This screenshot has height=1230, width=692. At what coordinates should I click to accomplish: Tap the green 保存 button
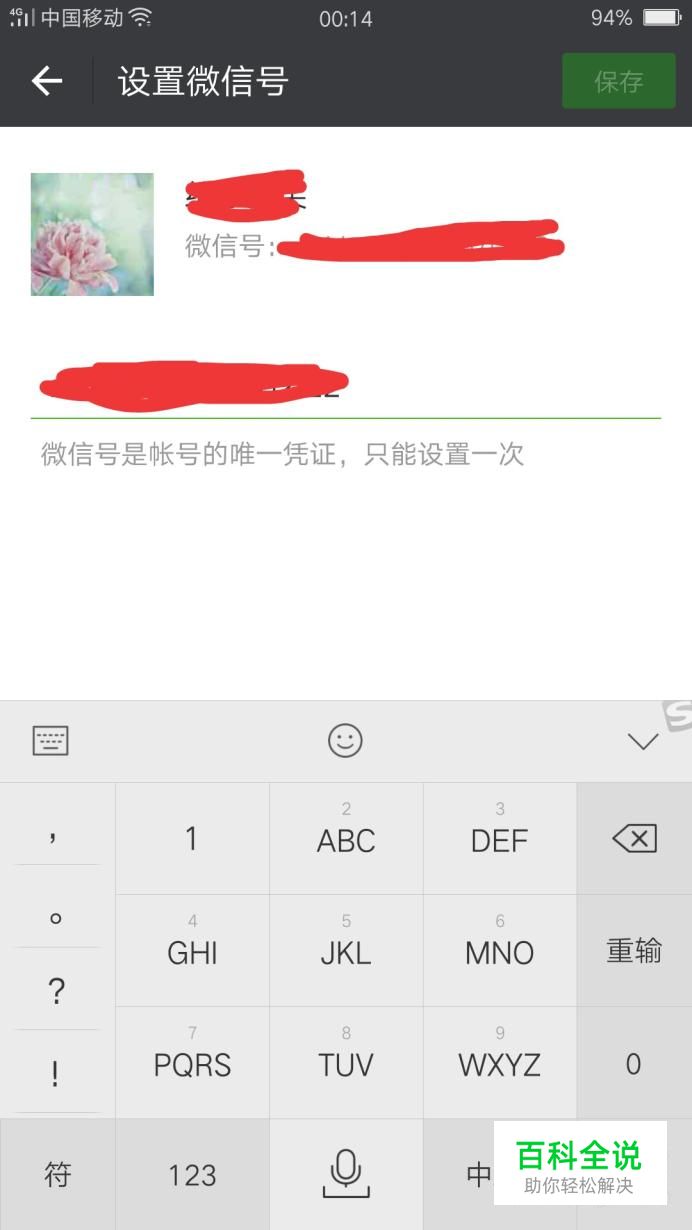[x=619, y=81]
